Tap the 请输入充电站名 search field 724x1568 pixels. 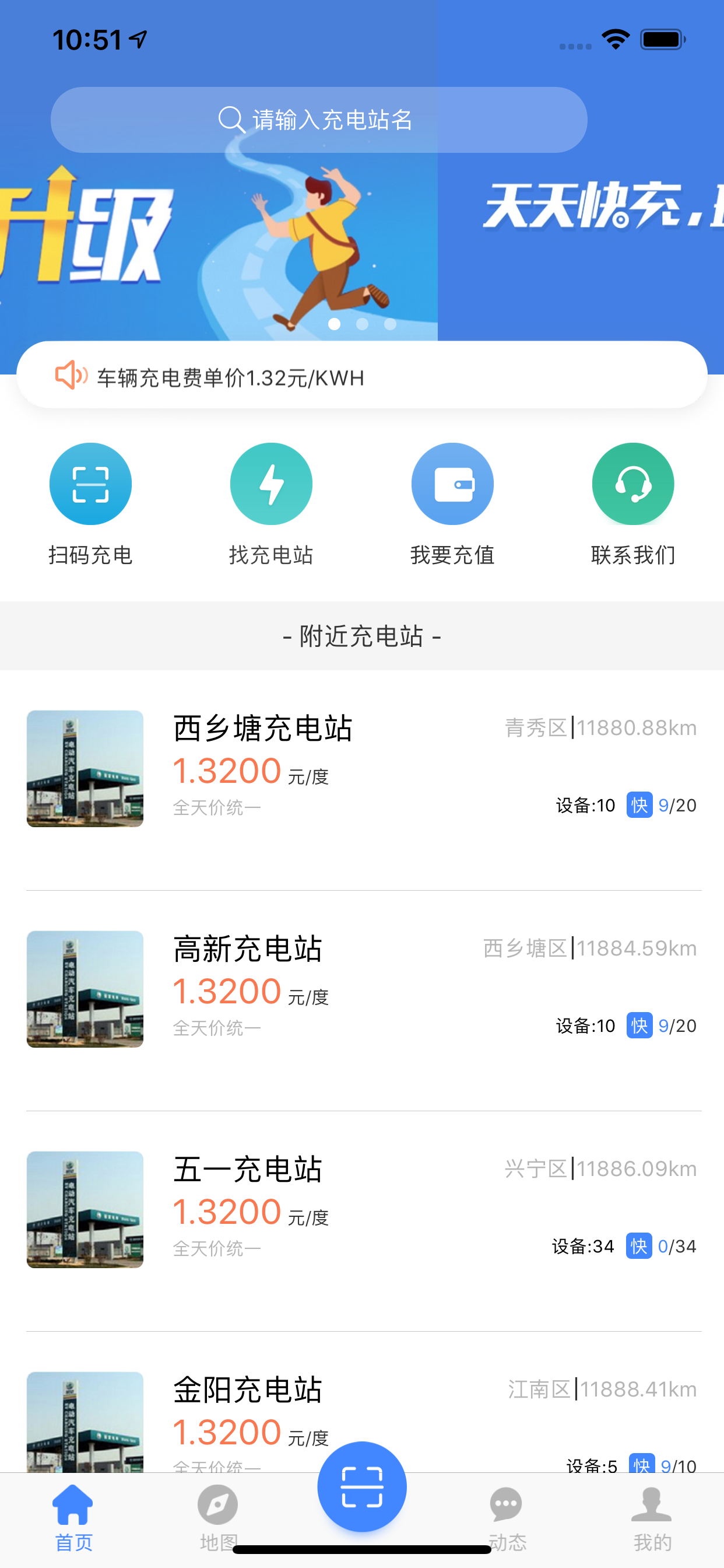[319, 120]
